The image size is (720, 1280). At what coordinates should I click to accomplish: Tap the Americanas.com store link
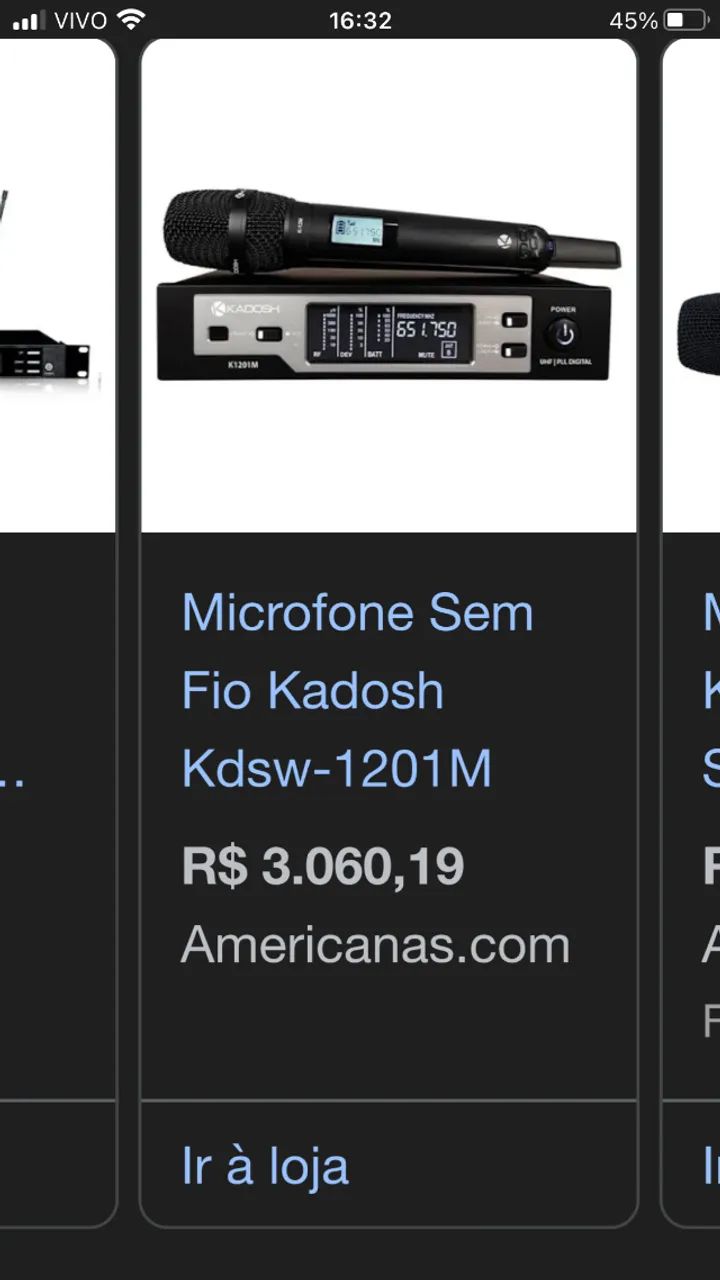375,942
